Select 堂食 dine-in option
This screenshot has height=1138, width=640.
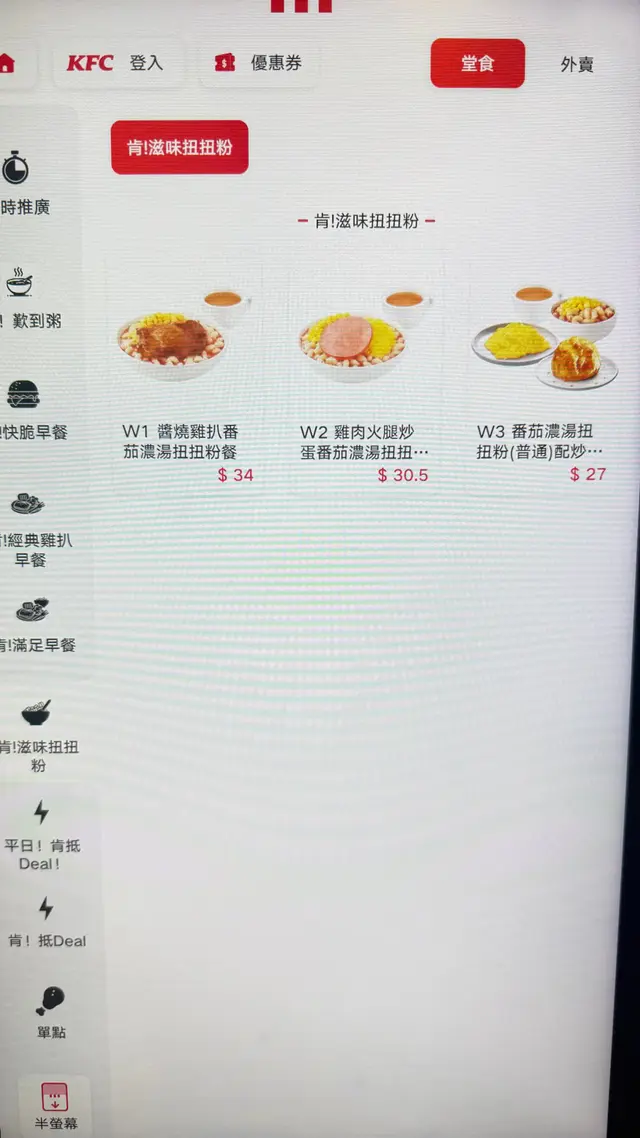click(x=477, y=64)
